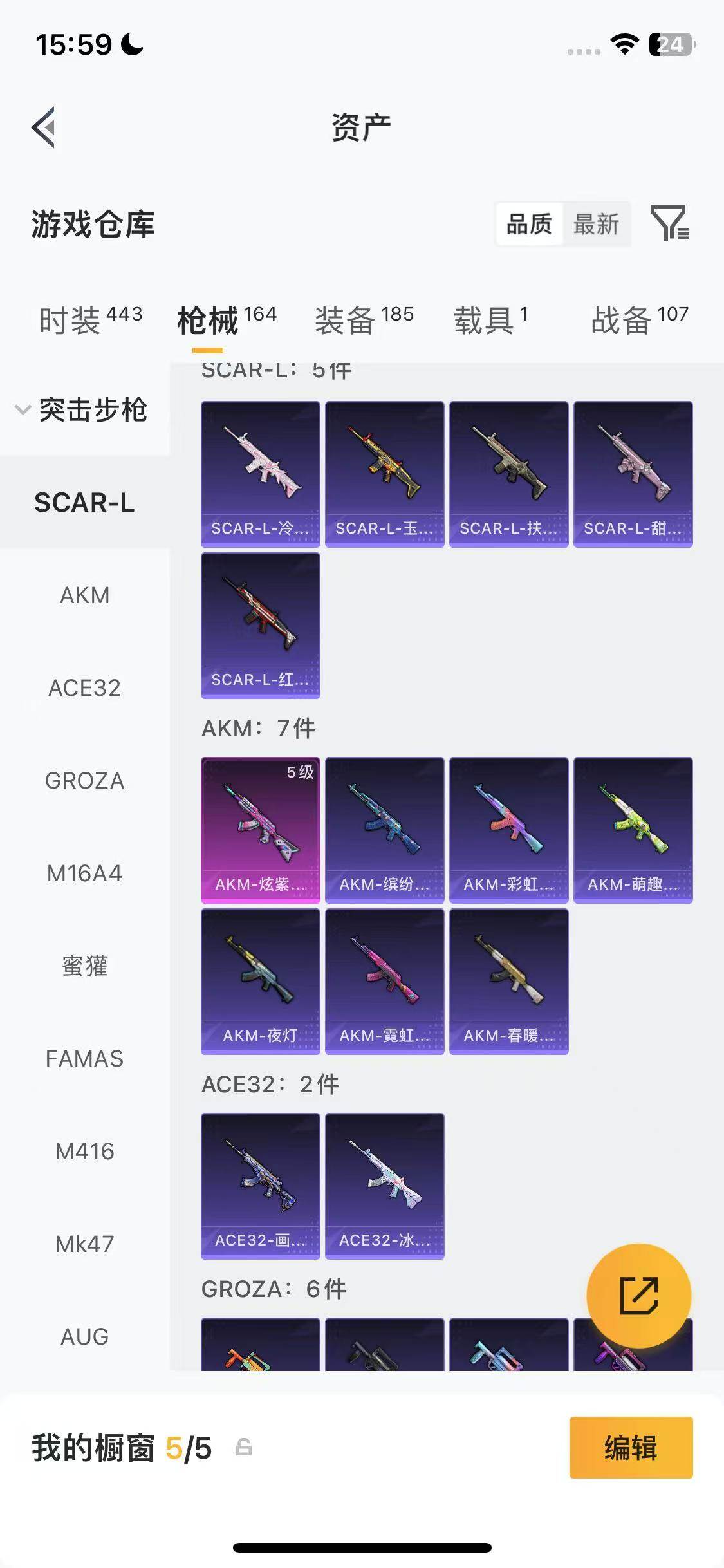Screen dimensions: 724x1568
Task: Open the filter icon next to 最新
Action: 670,223
